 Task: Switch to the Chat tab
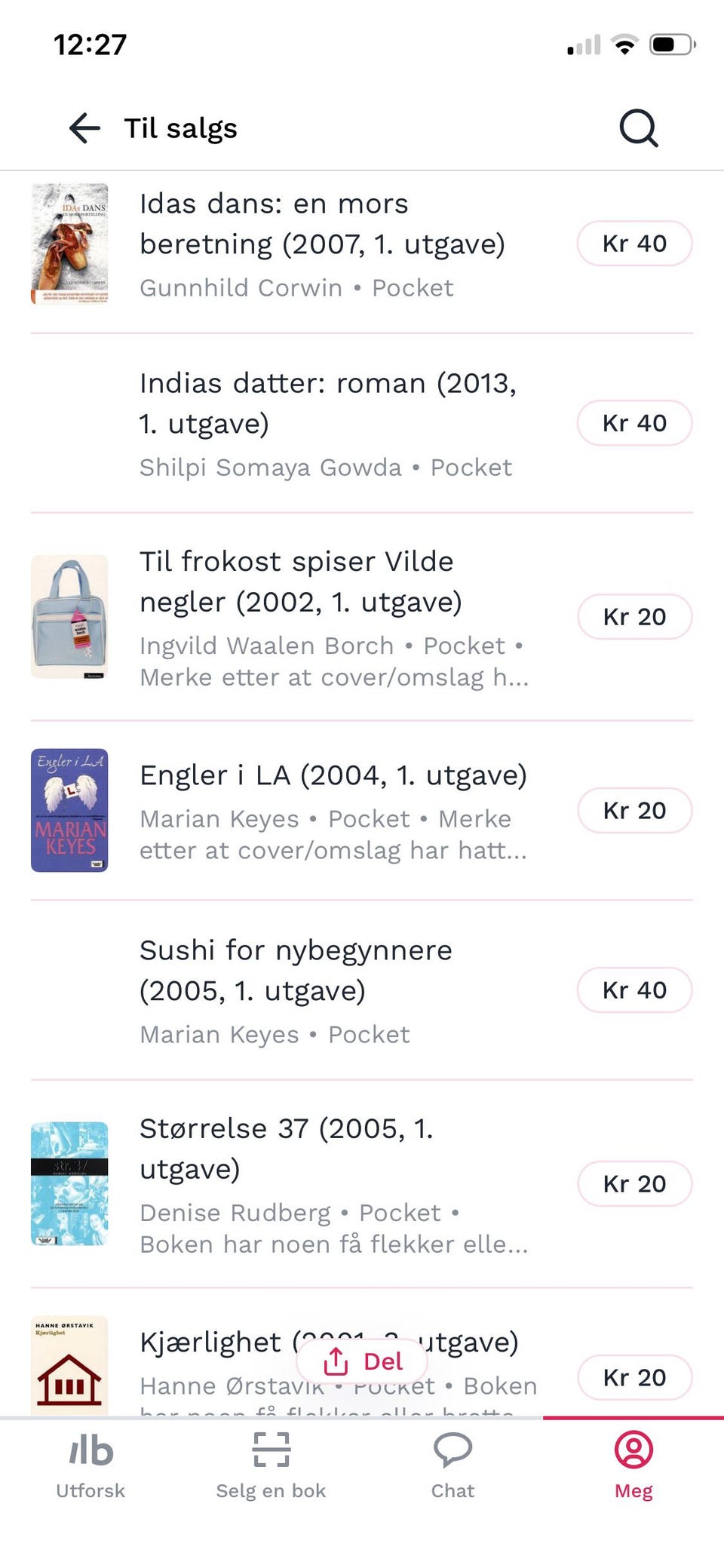coord(452,1465)
